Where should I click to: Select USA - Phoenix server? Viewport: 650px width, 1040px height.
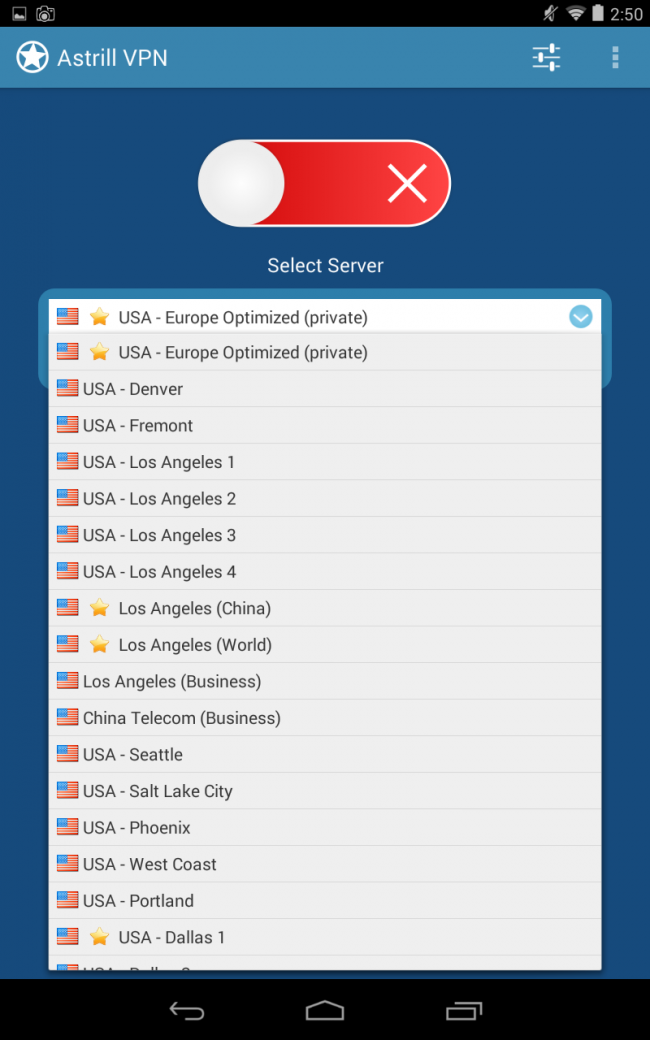[x=324, y=828]
